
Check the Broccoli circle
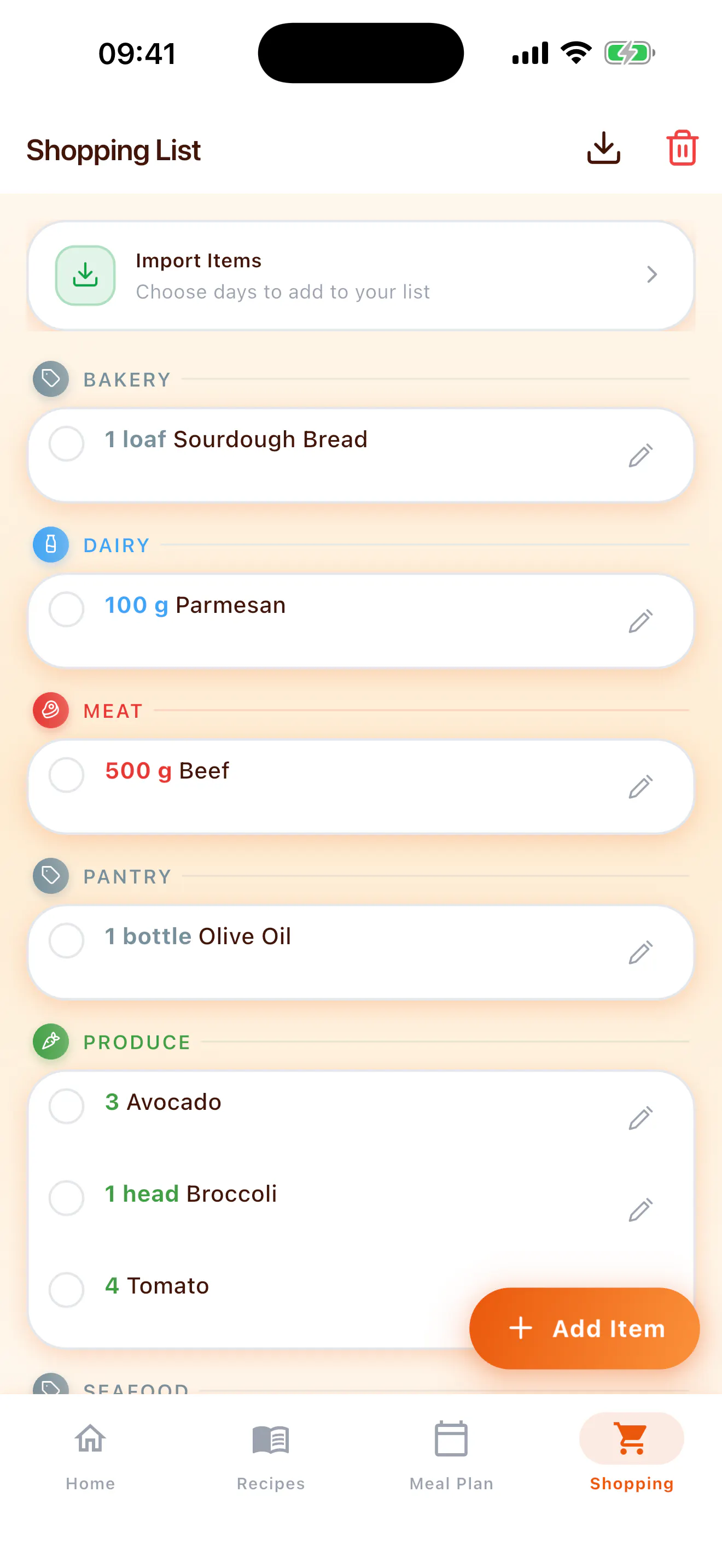(x=66, y=1197)
